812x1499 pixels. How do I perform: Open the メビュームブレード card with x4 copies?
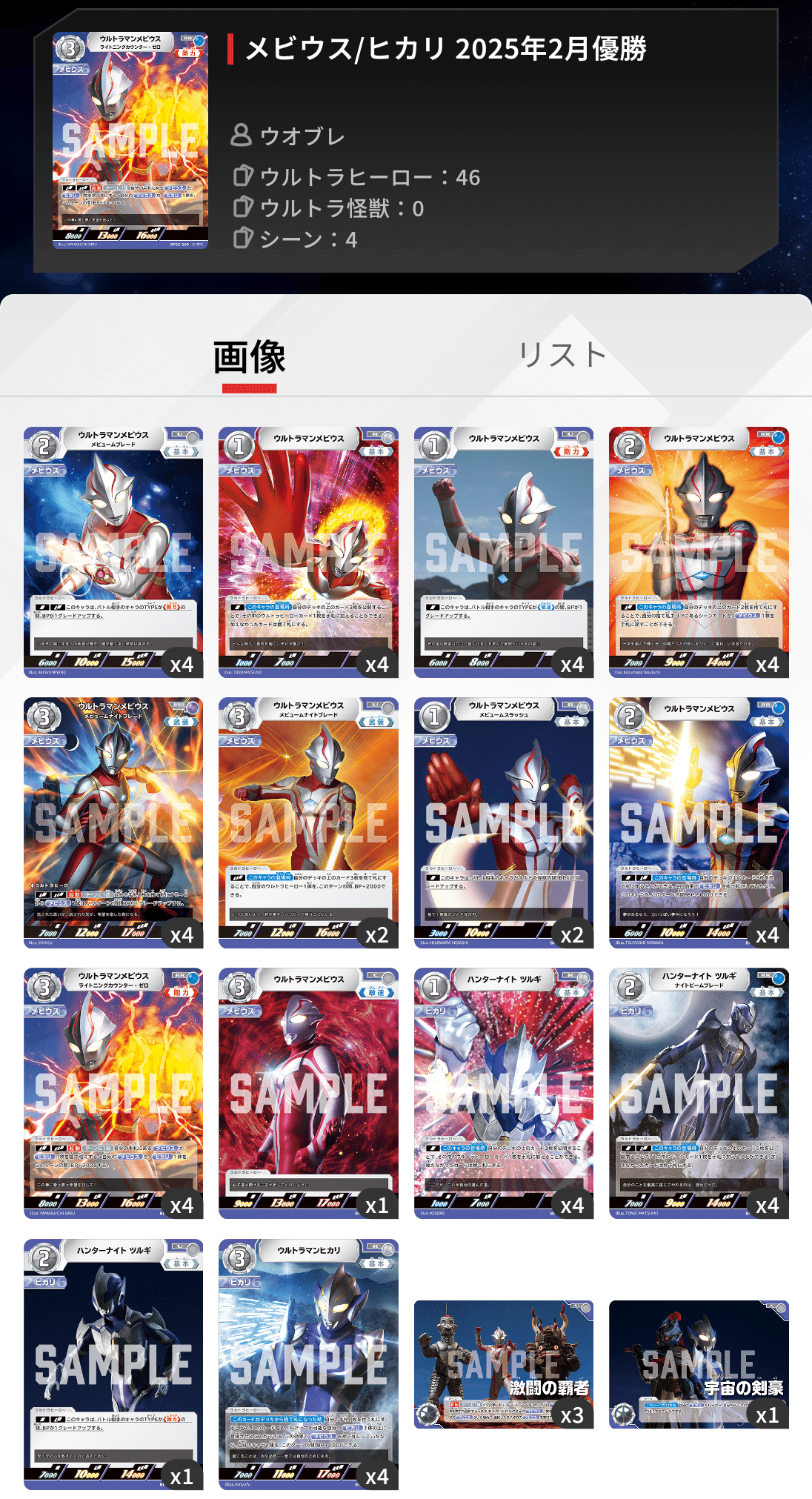pyautogui.click(x=113, y=552)
